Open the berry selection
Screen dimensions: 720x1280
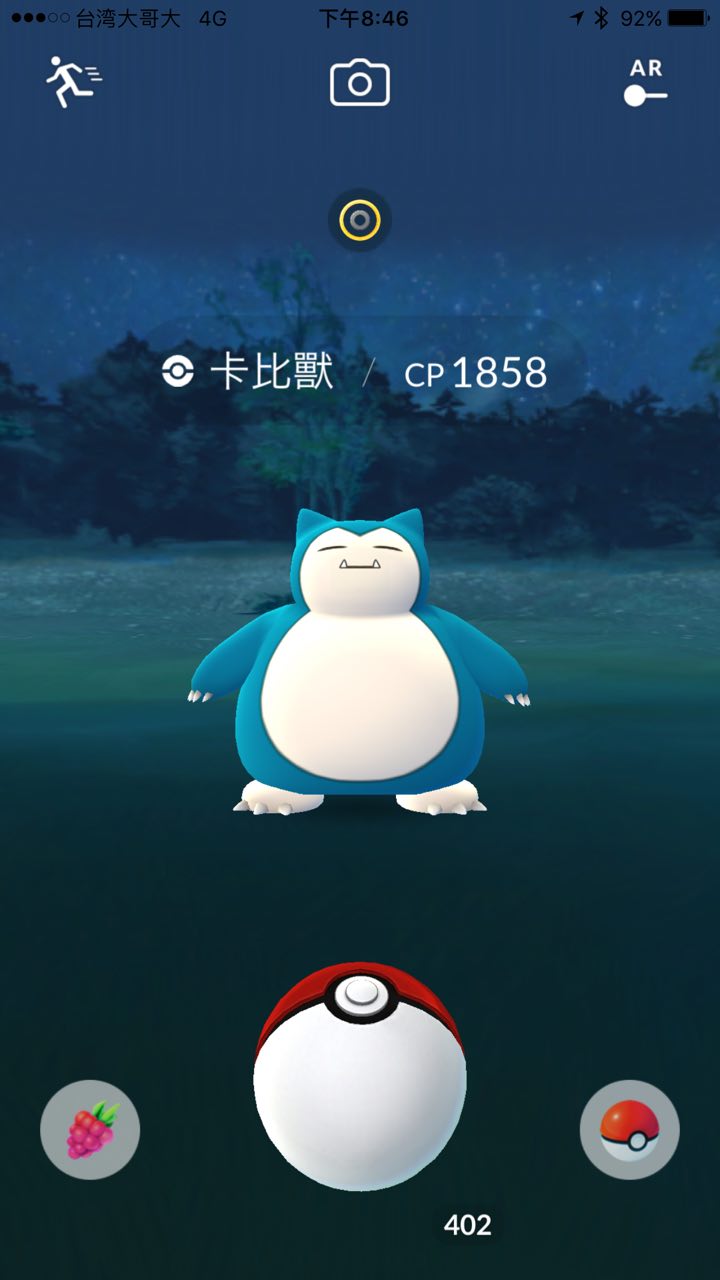point(90,1130)
